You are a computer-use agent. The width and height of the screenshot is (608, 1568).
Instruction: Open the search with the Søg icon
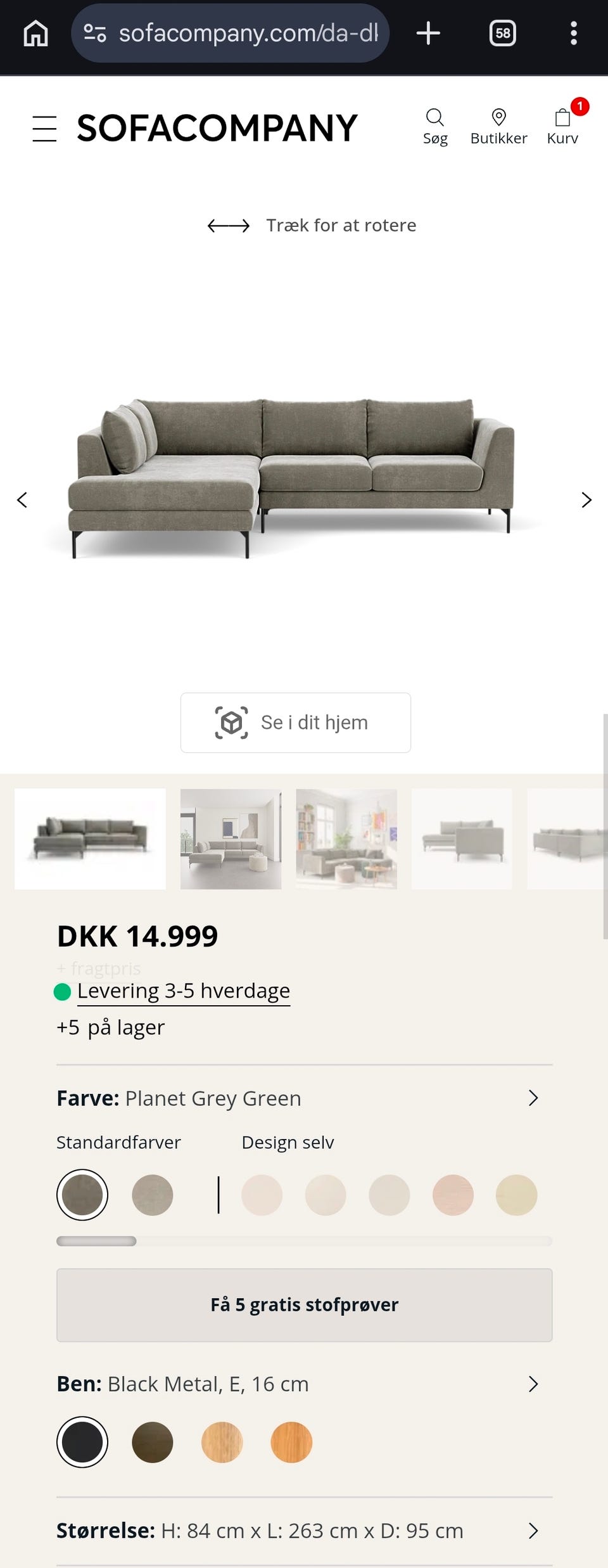[x=435, y=125]
